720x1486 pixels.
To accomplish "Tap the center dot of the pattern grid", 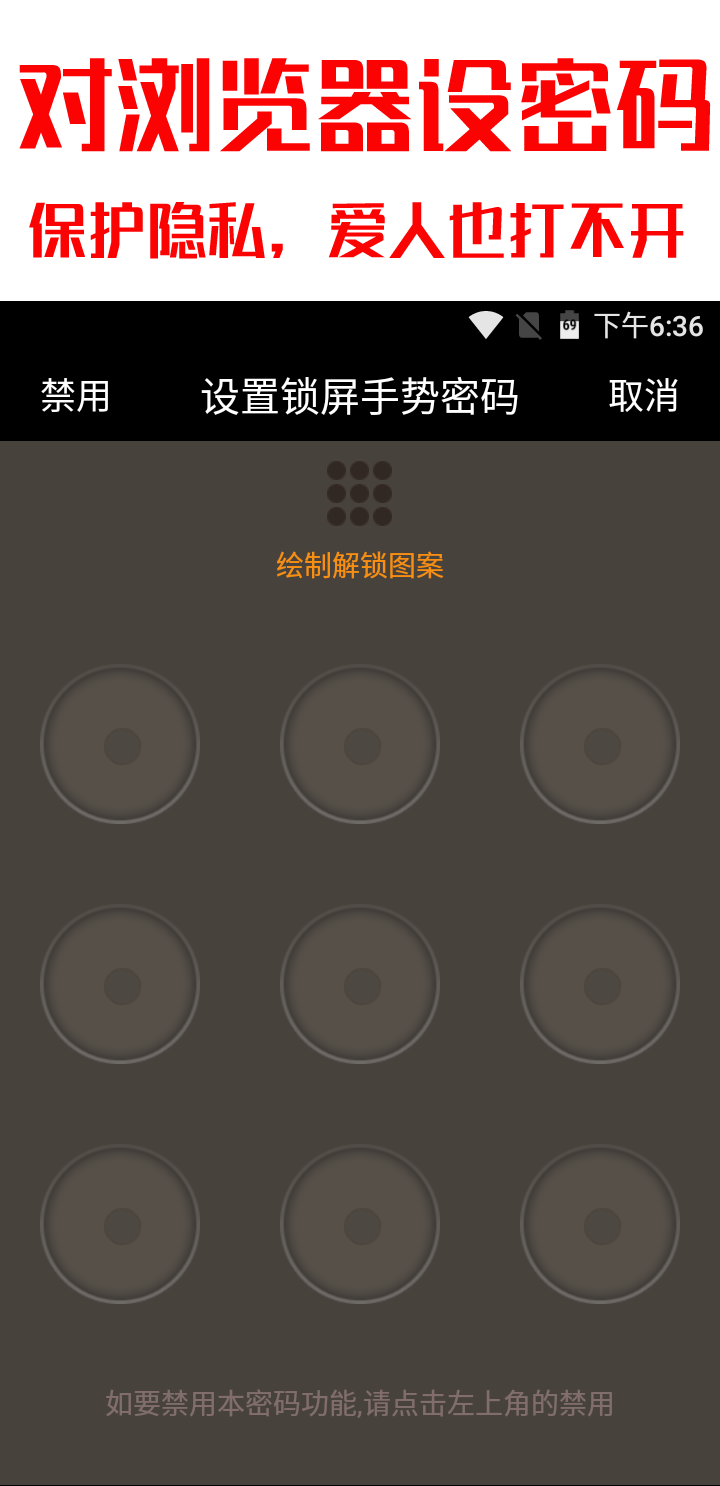I will (x=360, y=985).
